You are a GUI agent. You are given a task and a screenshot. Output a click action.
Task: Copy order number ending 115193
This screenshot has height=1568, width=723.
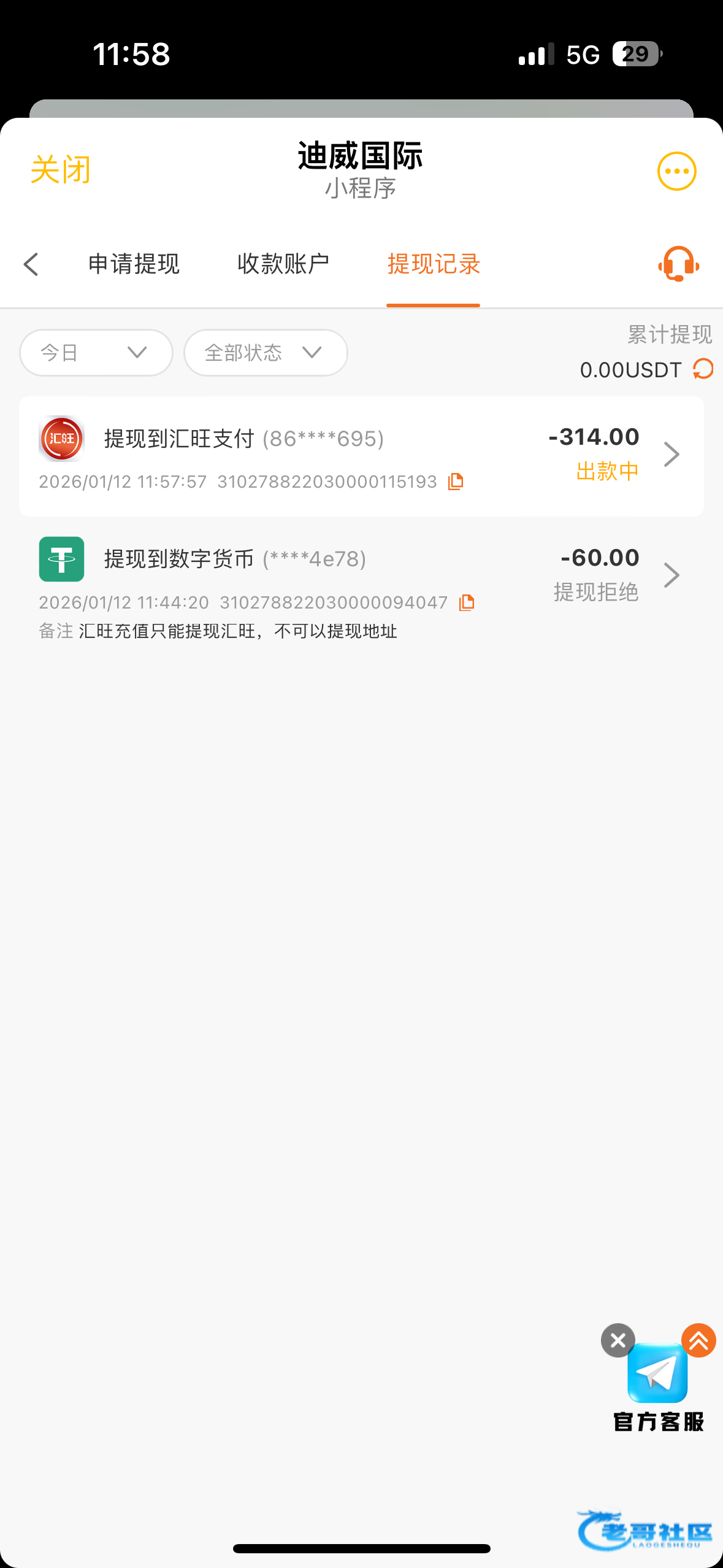point(456,482)
